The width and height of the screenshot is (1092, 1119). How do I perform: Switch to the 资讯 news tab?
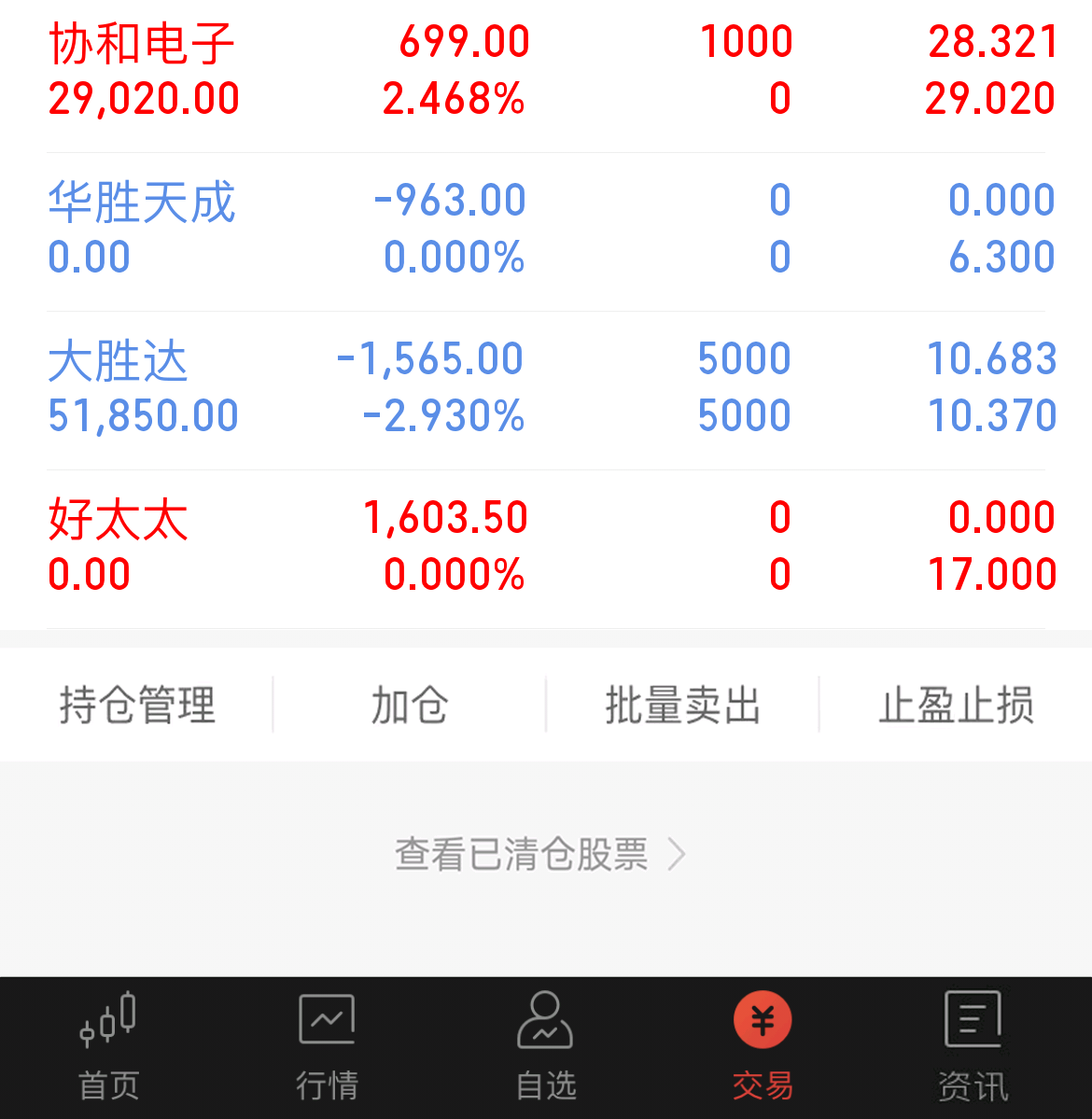tap(973, 1048)
